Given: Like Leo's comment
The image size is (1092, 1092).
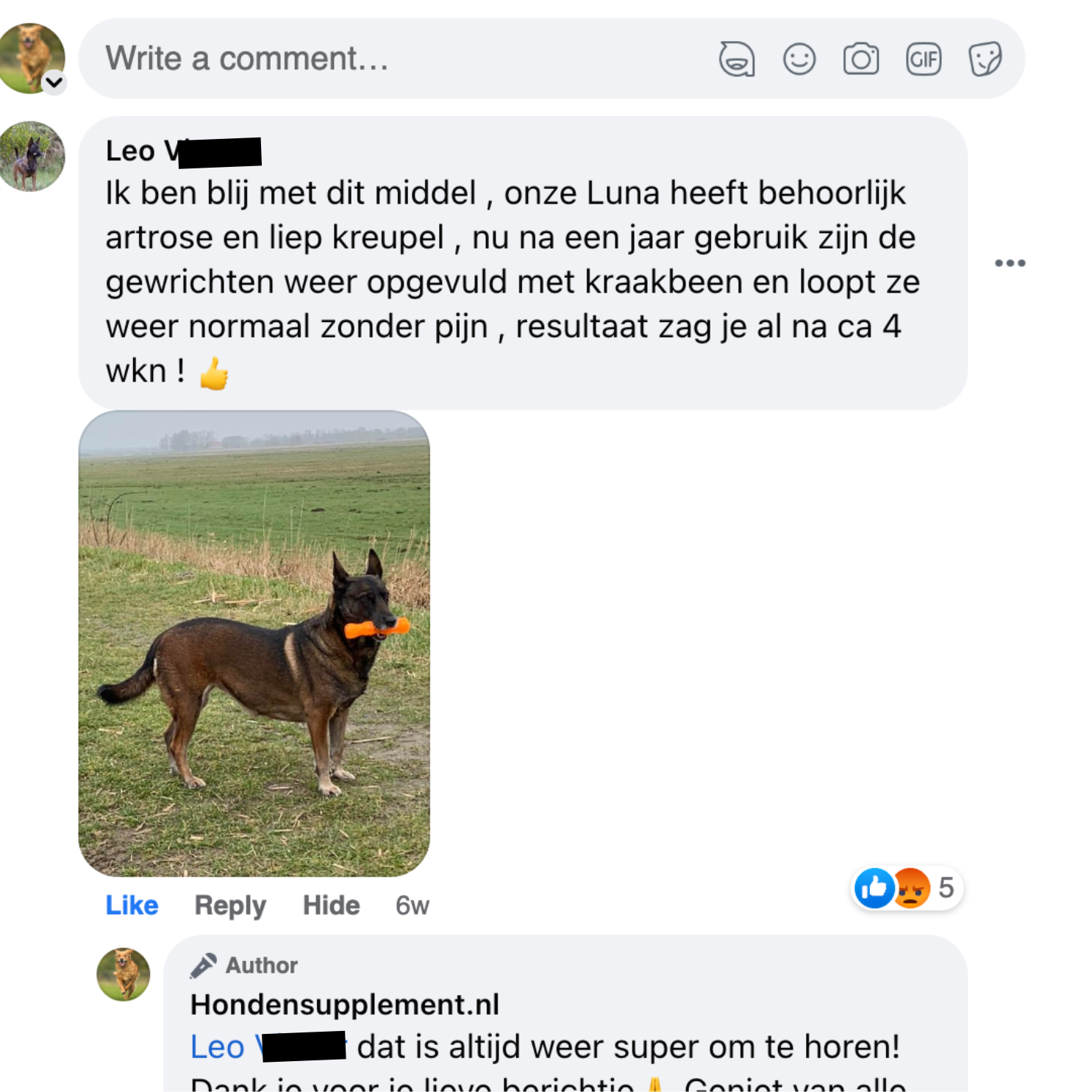Looking at the screenshot, I should click(x=132, y=905).
